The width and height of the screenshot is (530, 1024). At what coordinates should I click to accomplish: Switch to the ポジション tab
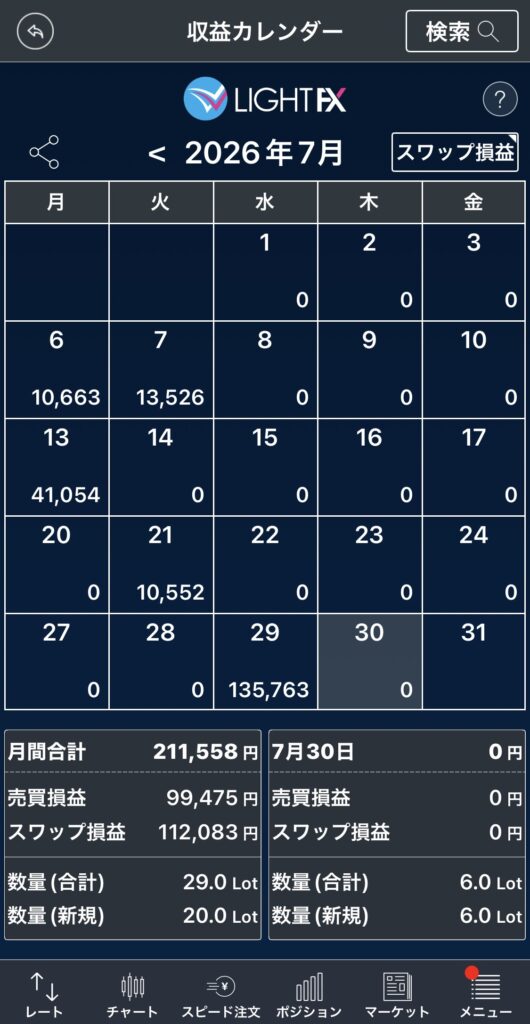point(309,994)
